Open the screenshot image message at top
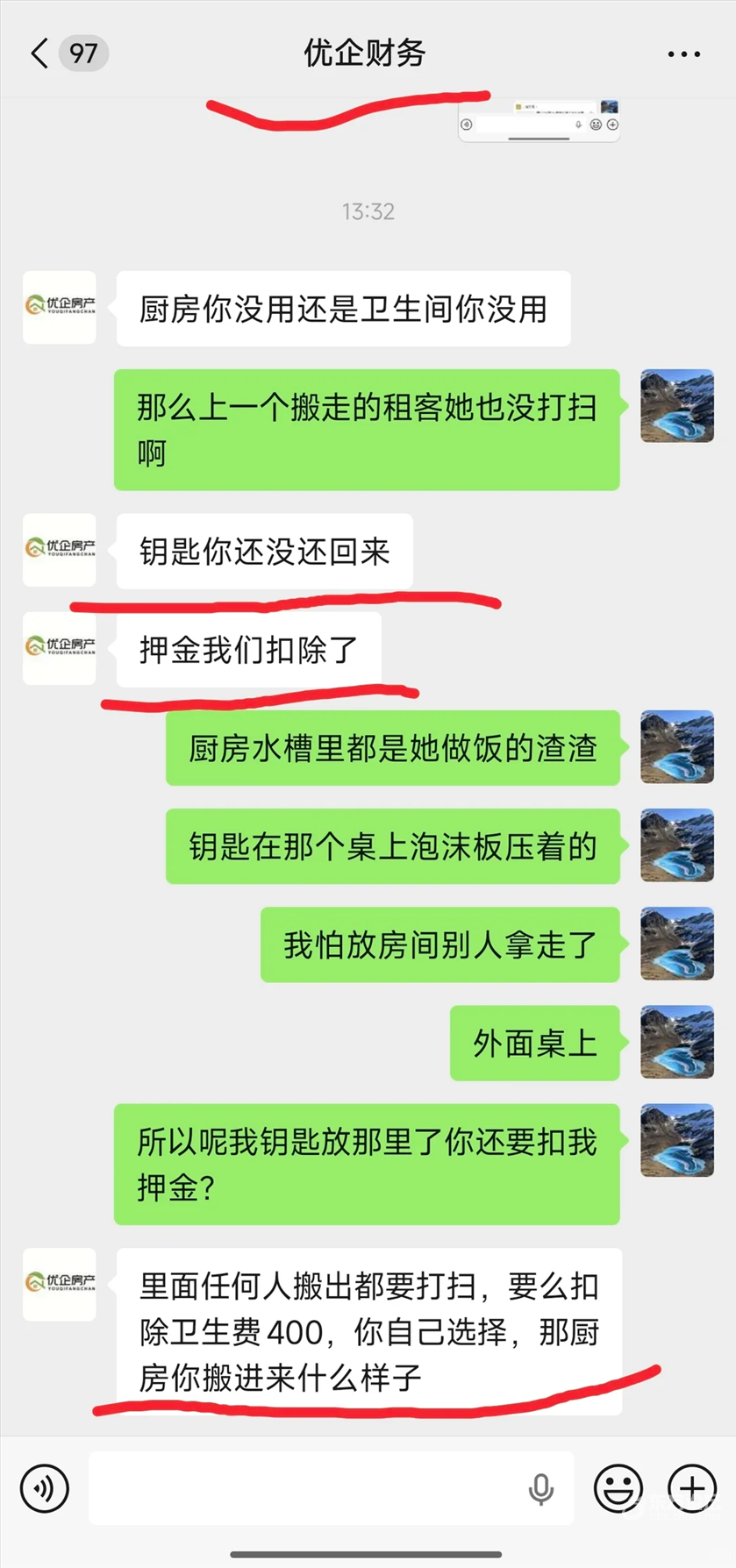Image resolution: width=736 pixels, height=1568 pixels. (539, 120)
